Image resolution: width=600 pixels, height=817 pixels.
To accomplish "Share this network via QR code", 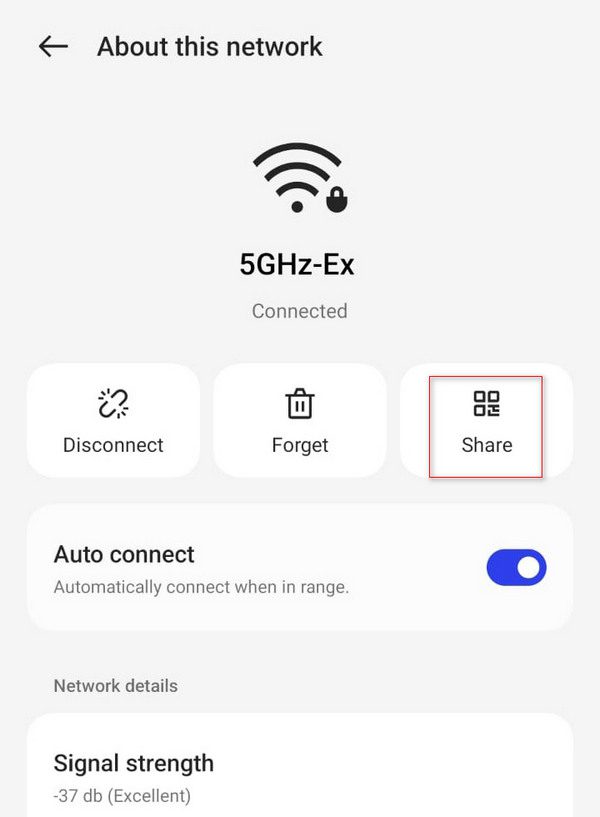I will [486, 420].
